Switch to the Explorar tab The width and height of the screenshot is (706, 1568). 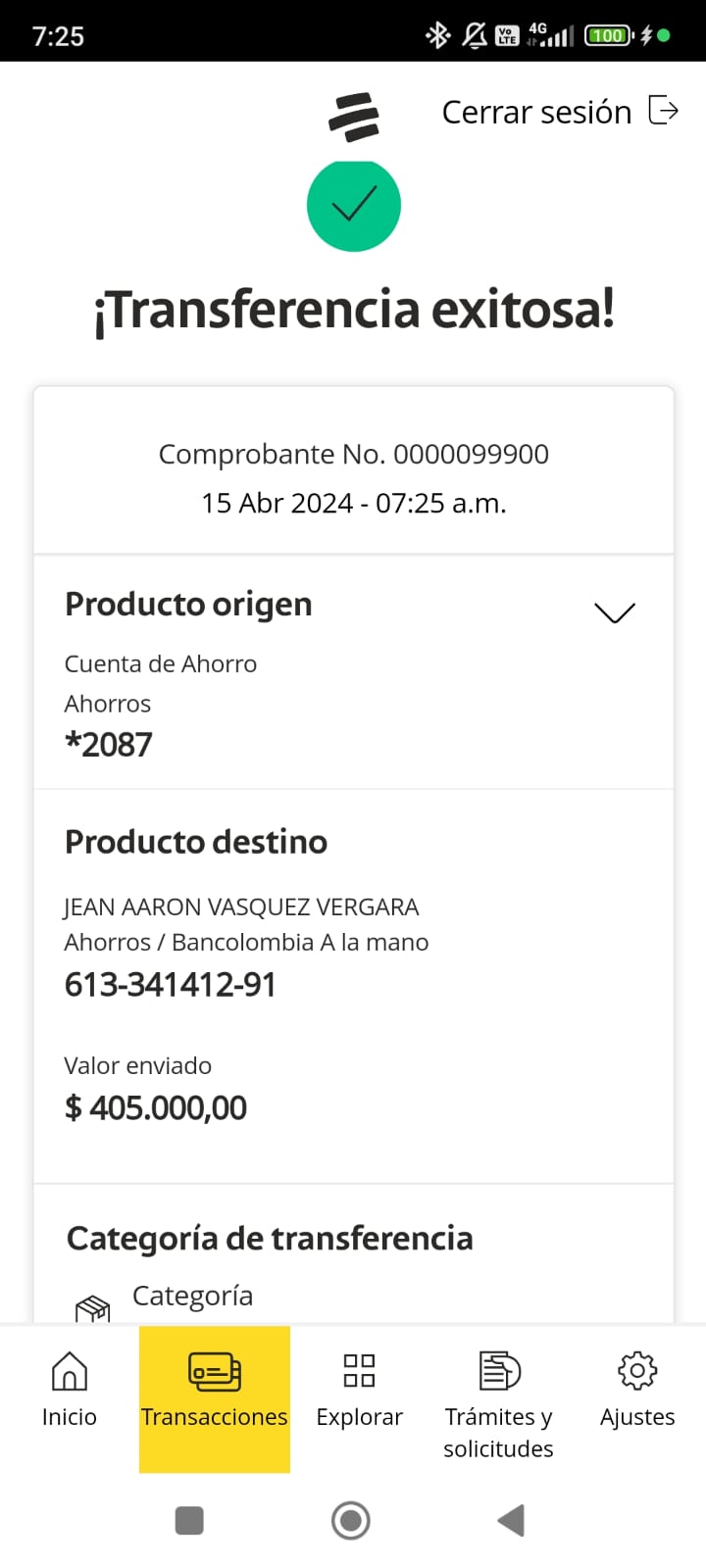pos(359,1392)
